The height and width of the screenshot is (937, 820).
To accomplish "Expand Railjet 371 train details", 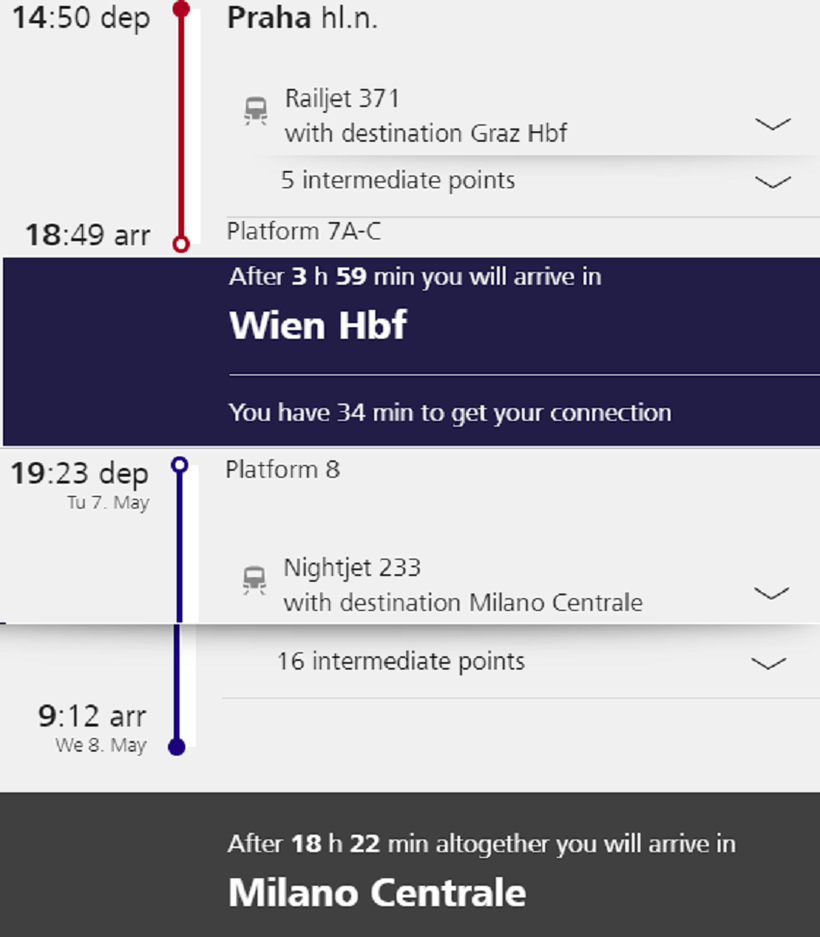I will (772, 124).
